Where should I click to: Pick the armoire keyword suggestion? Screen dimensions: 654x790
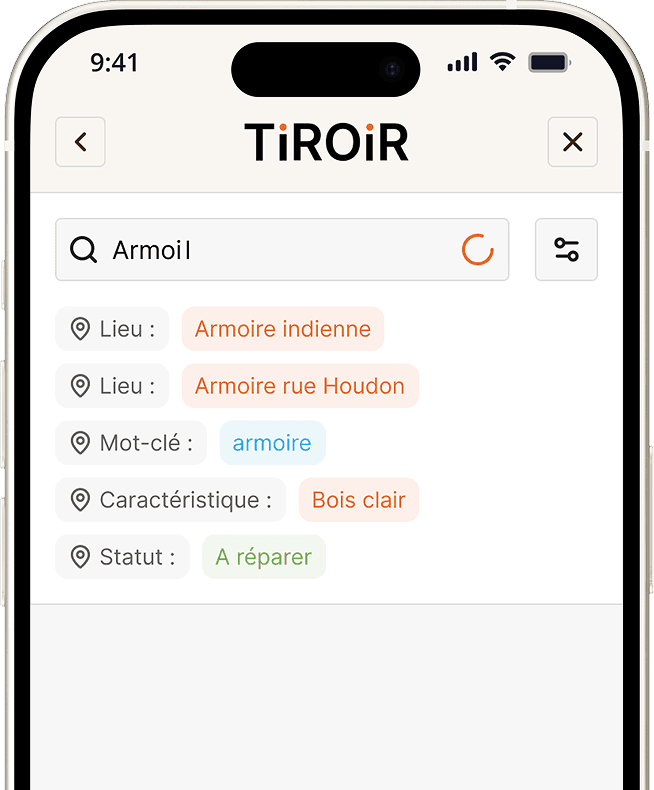click(x=272, y=443)
